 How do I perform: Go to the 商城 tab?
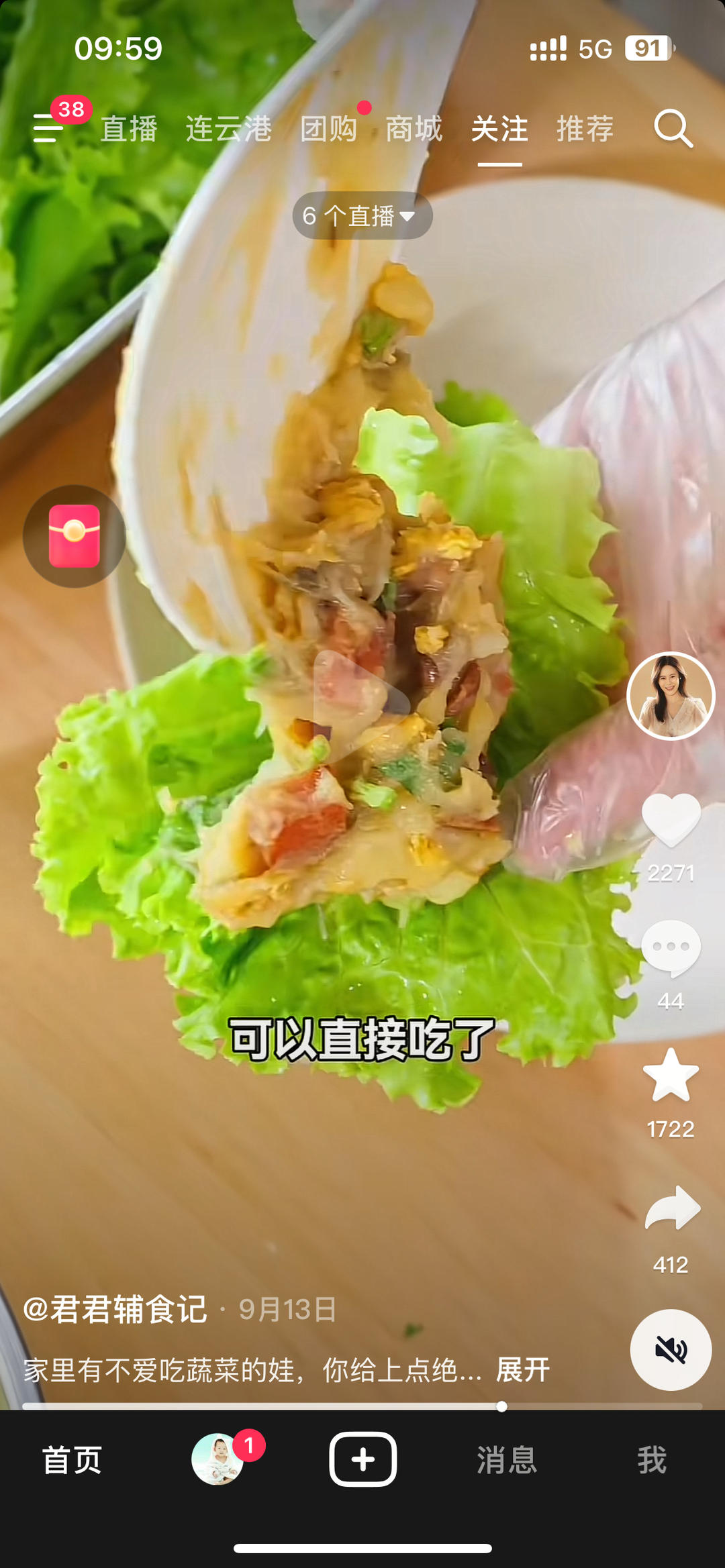coord(414,129)
